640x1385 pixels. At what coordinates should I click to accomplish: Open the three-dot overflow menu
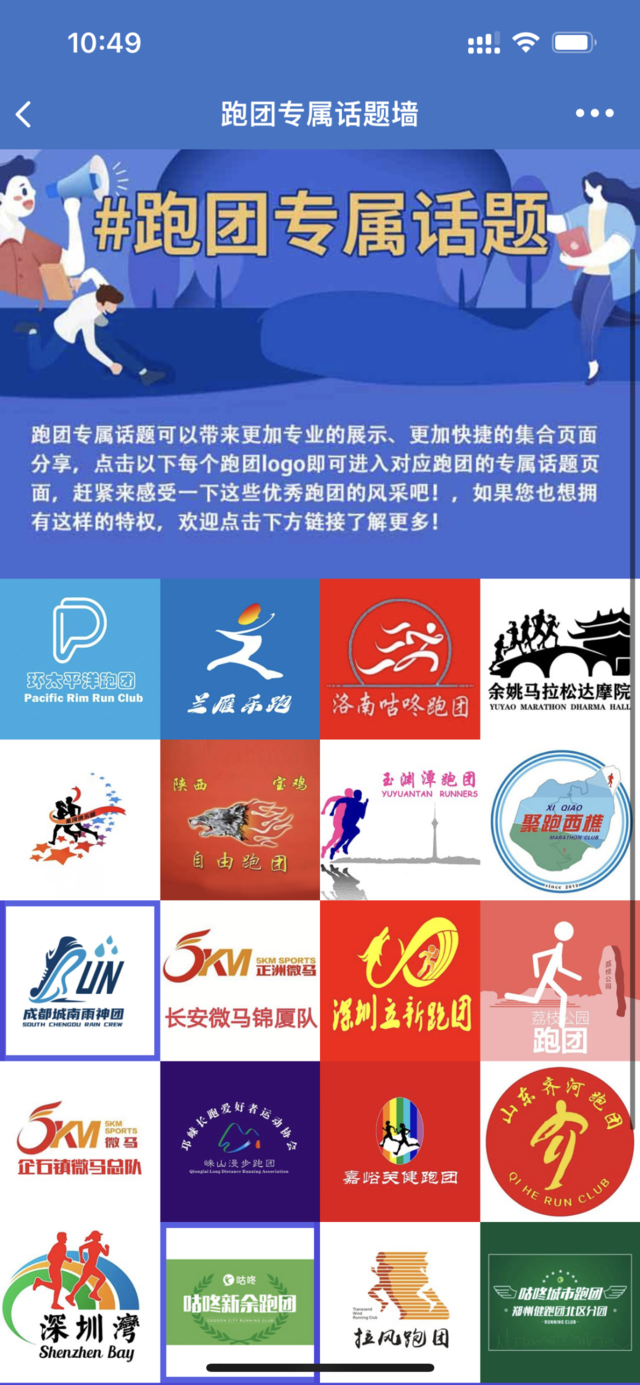(x=594, y=114)
